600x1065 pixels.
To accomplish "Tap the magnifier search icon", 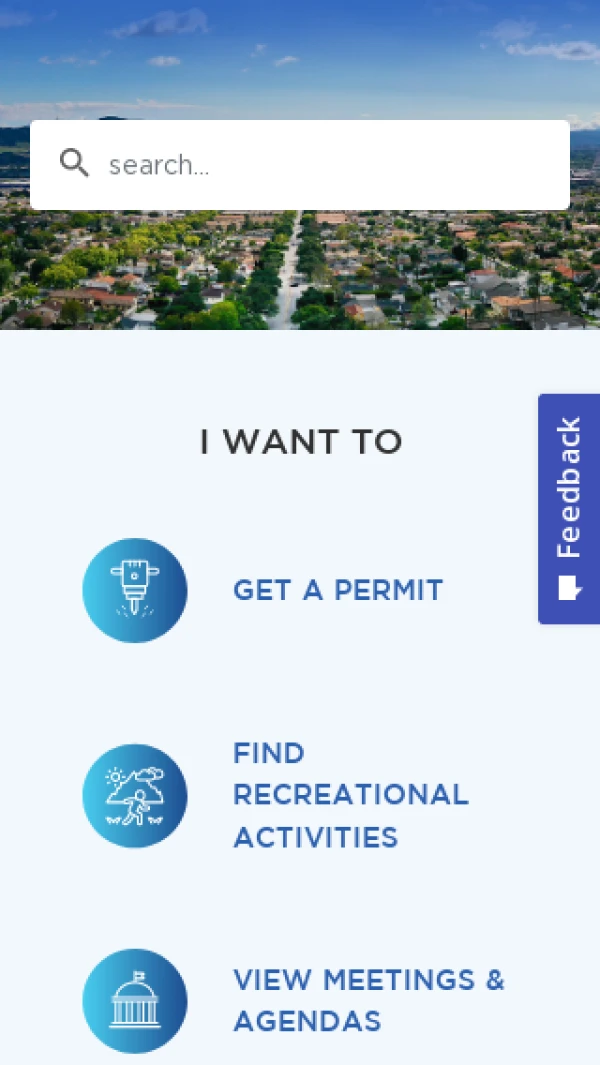I will point(75,163).
